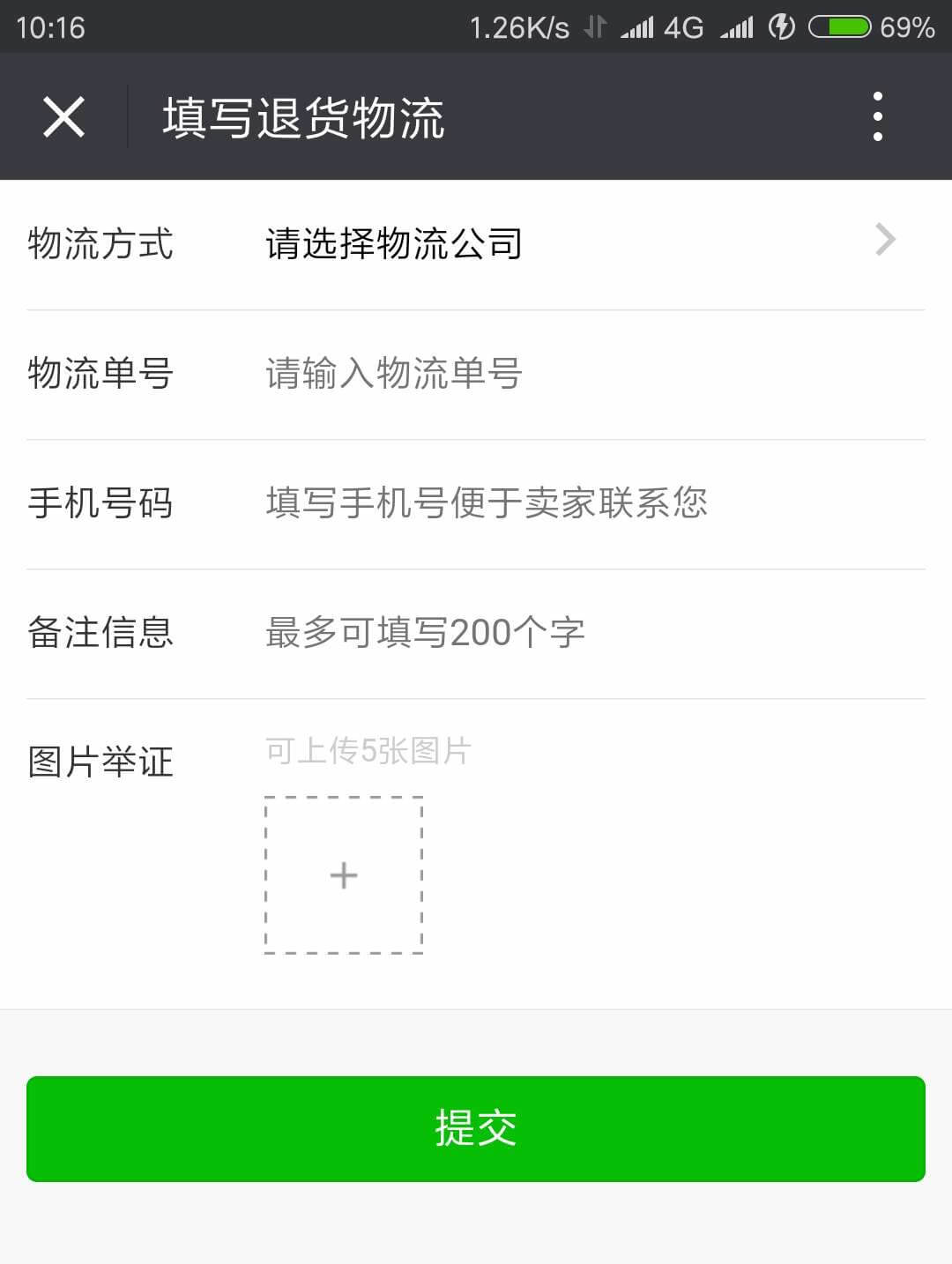The image size is (952, 1264).
Task: Submit the form with 提交
Action: pos(476,1128)
